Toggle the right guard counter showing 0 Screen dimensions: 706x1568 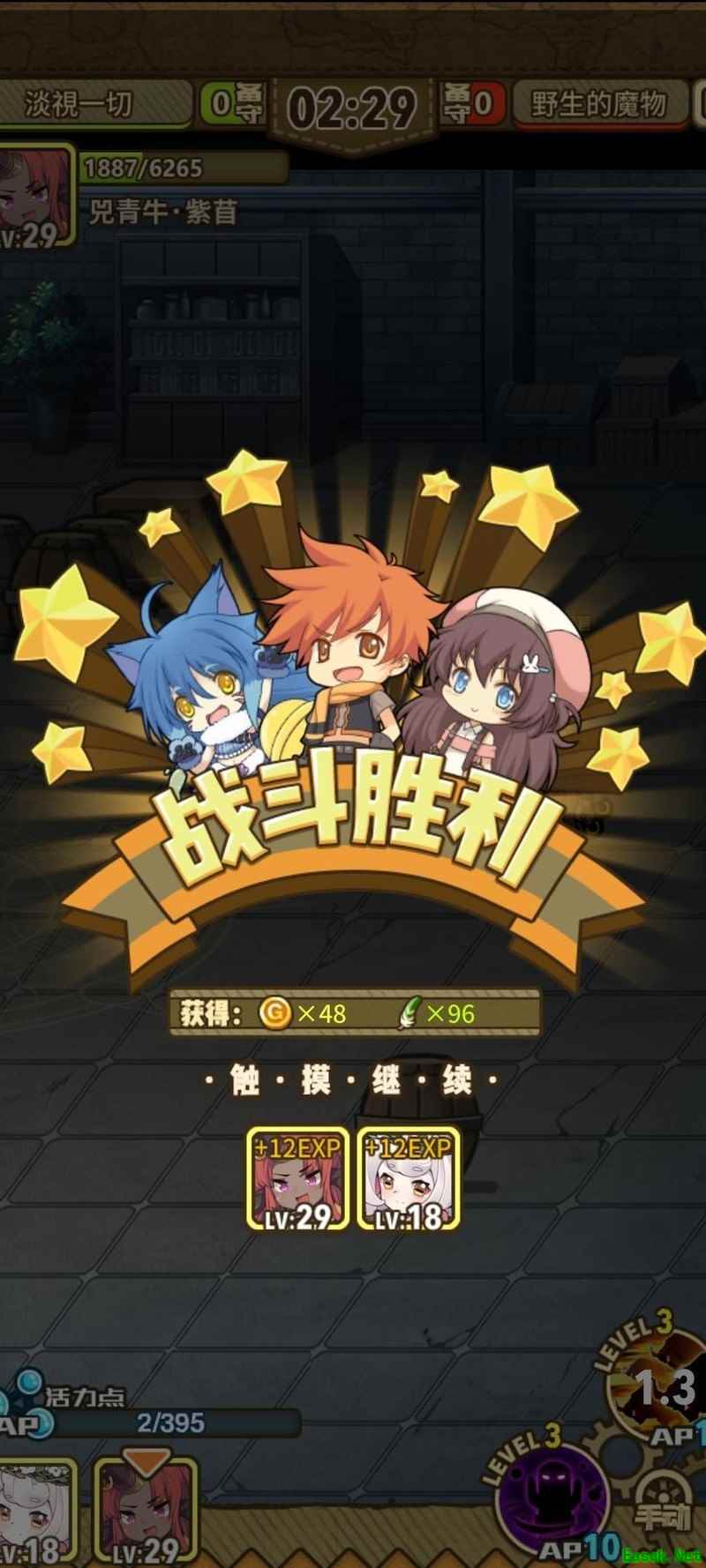[x=482, y=103]
